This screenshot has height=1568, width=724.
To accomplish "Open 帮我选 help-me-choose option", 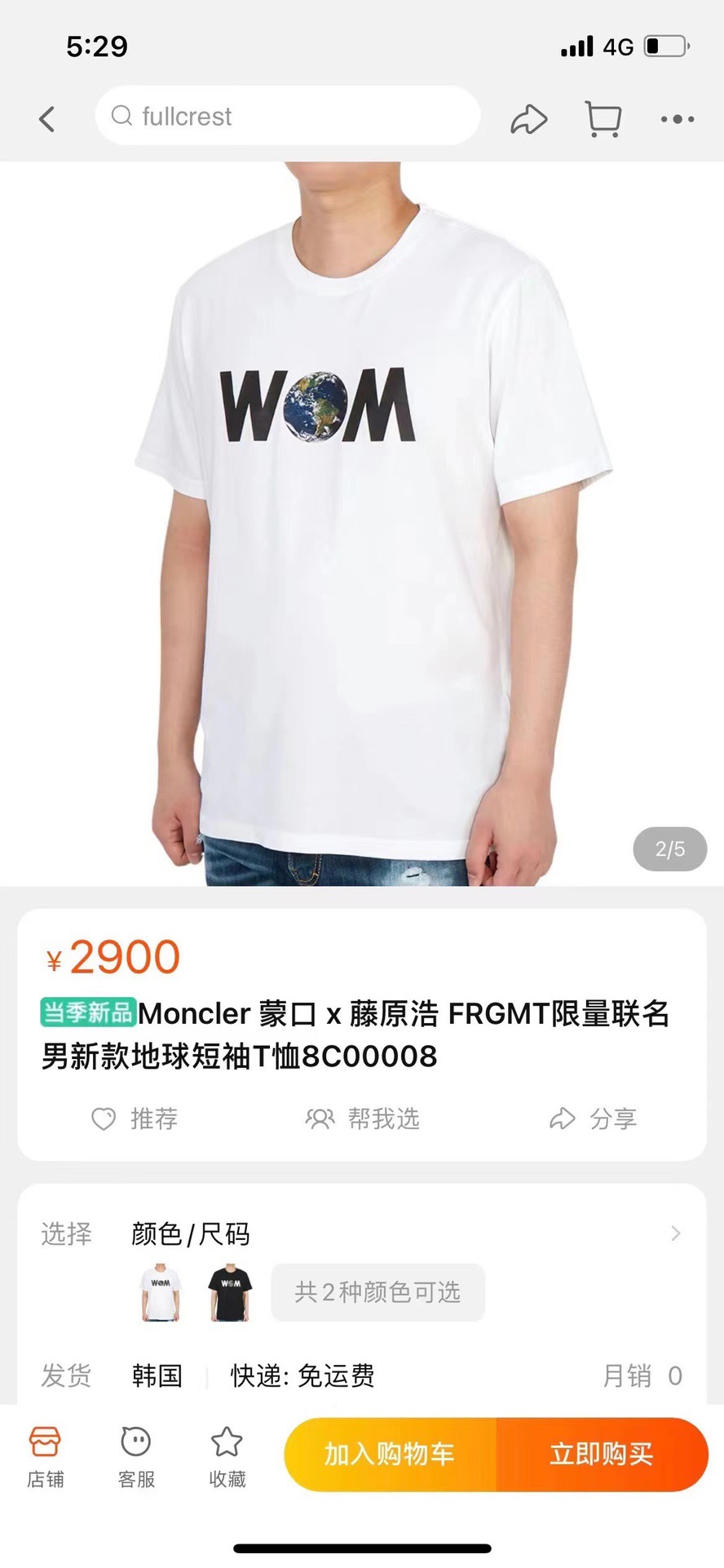I will point(363,1118).
